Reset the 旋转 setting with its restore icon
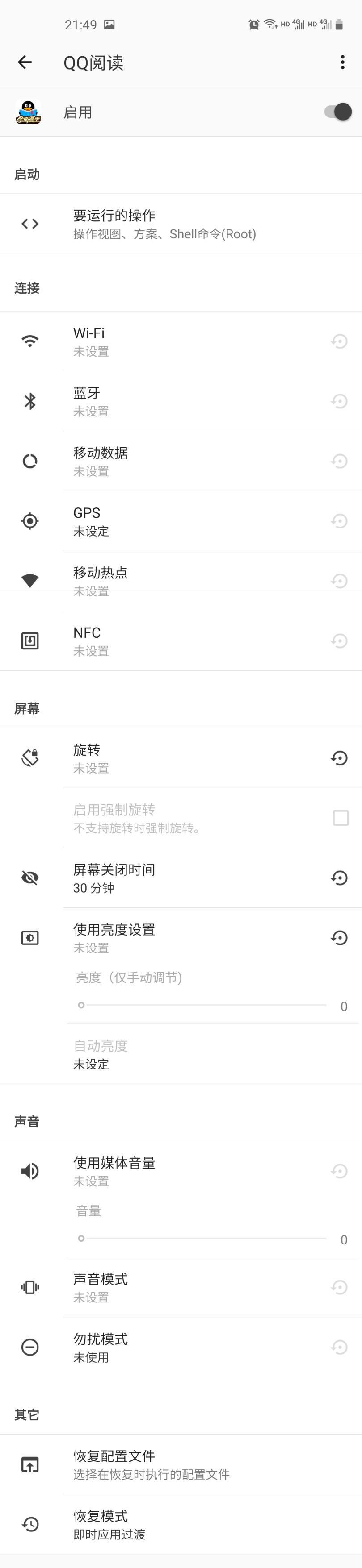 [340, 758]
